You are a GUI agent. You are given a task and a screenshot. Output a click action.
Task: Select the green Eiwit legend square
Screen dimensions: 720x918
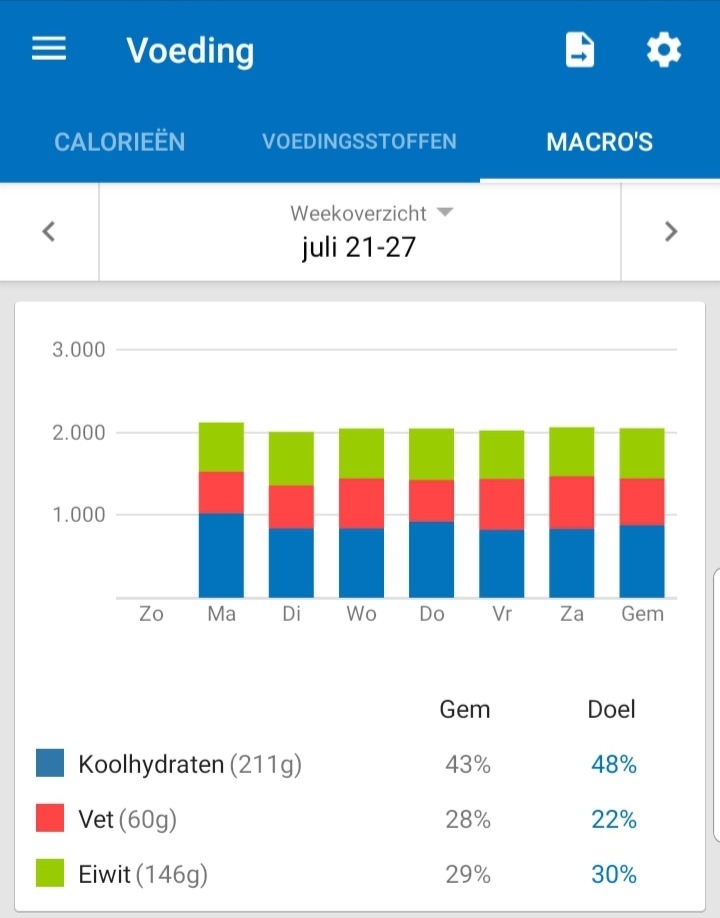[48, 873]
